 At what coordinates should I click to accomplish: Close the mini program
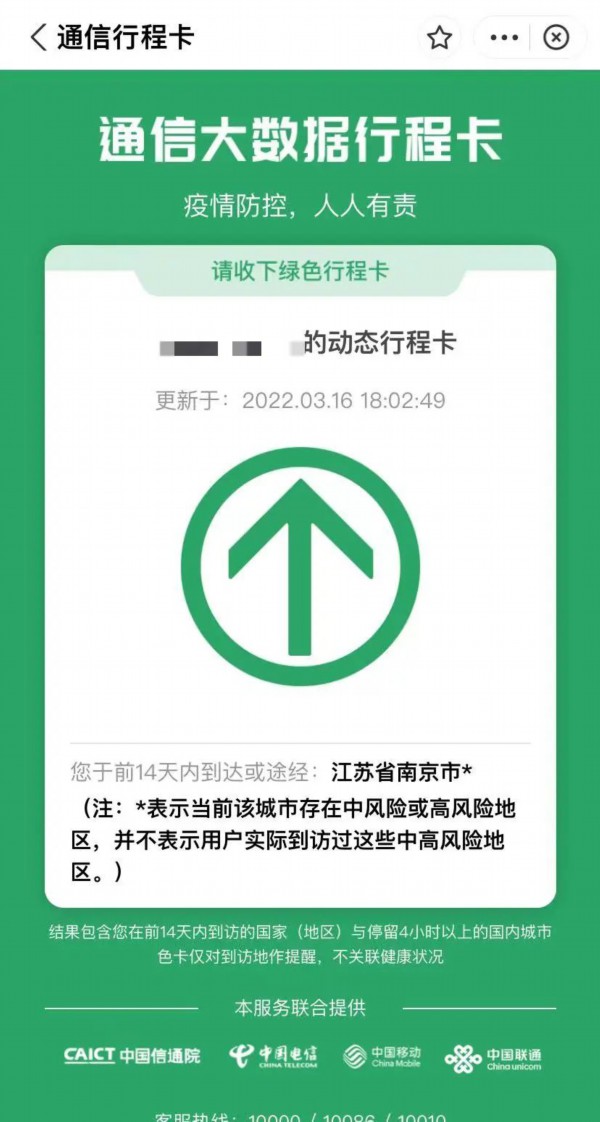click(x=556, y=38)
